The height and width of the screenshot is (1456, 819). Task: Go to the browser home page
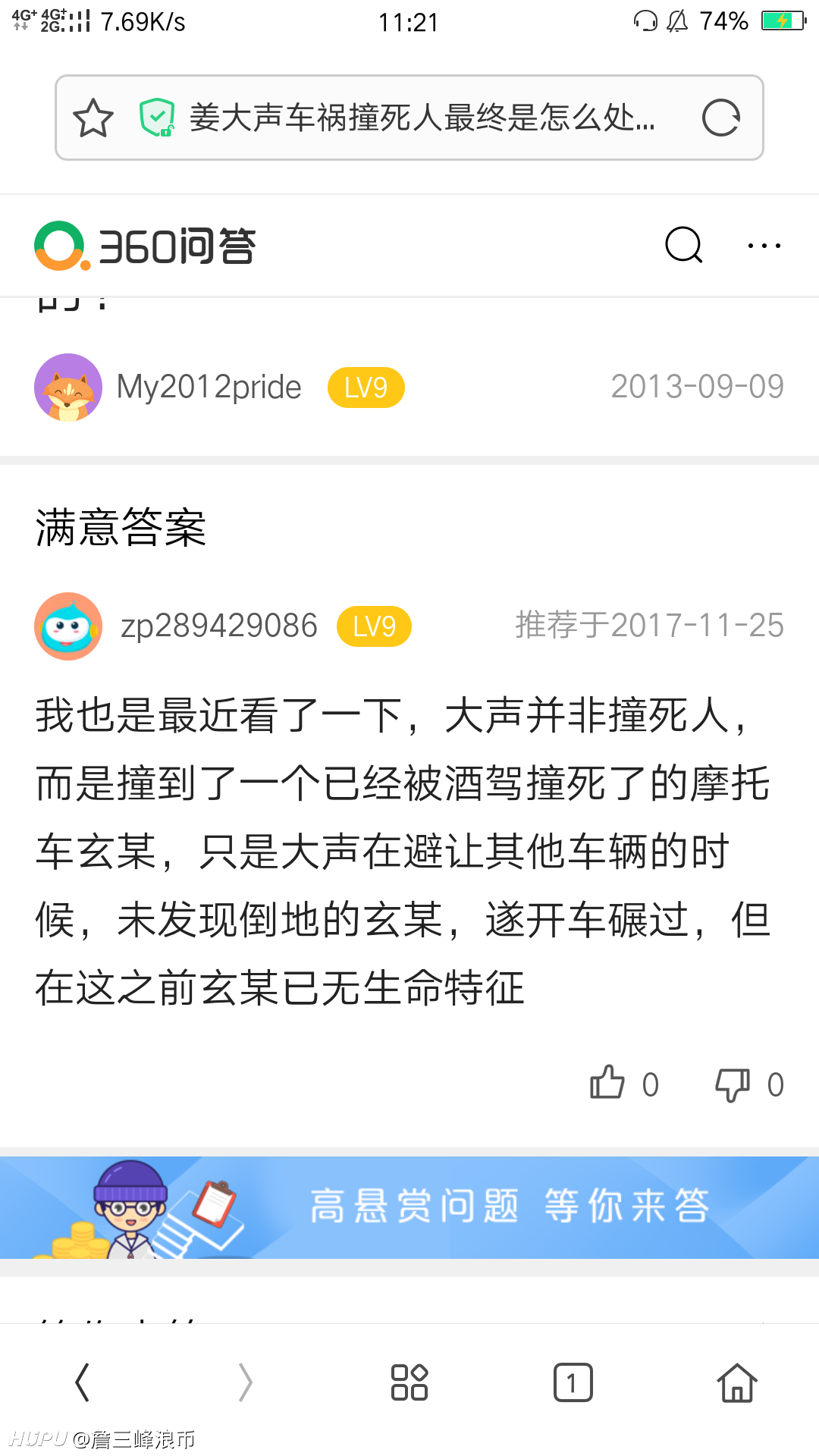click(737, 1382)
